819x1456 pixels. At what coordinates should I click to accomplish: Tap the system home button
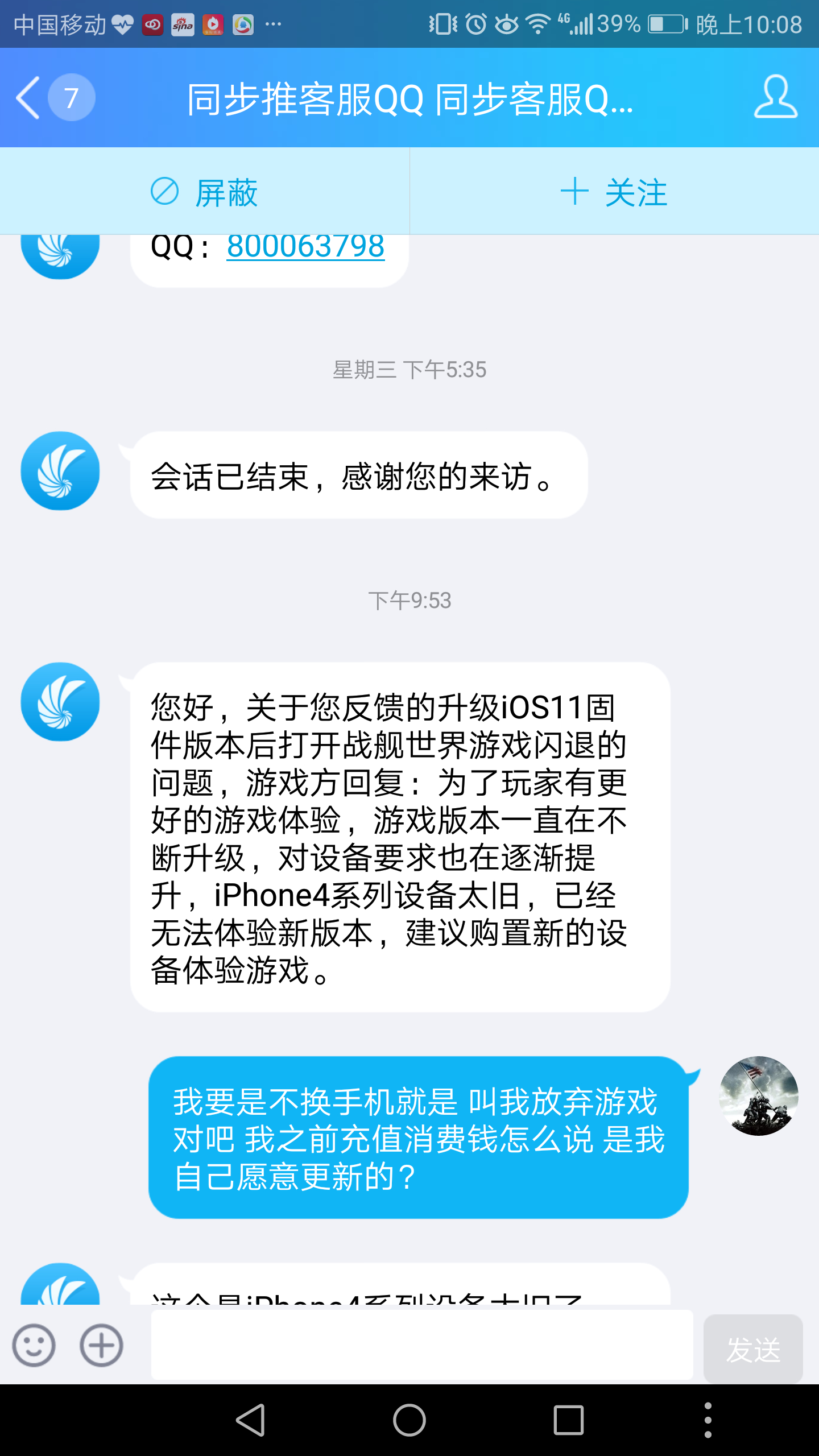(x=409, y=1420)
